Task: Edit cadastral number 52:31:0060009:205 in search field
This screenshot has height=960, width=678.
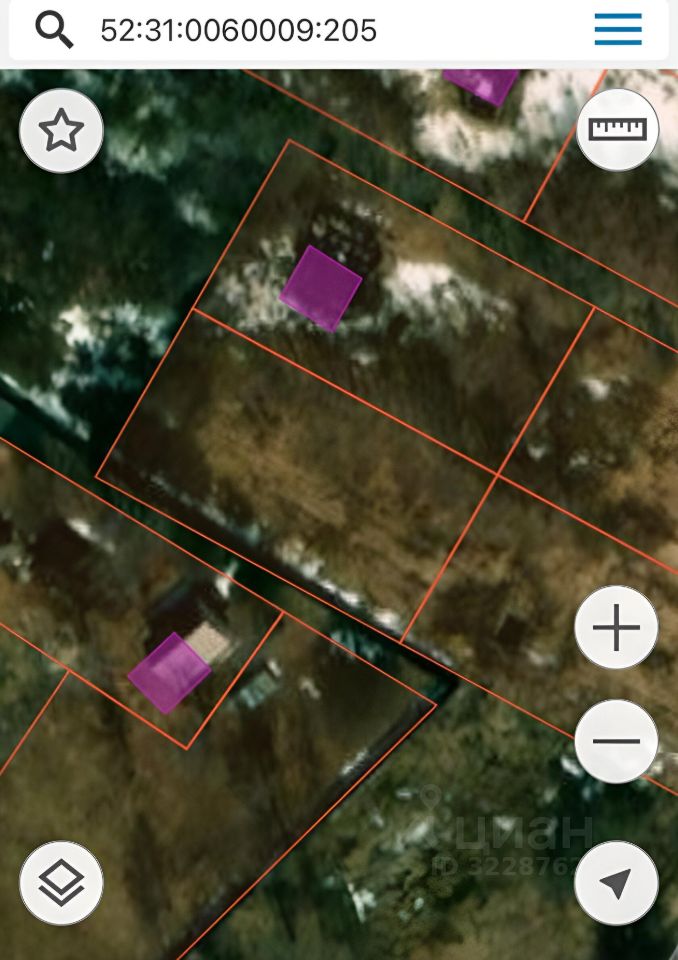Action: click(x=238, y=31)
